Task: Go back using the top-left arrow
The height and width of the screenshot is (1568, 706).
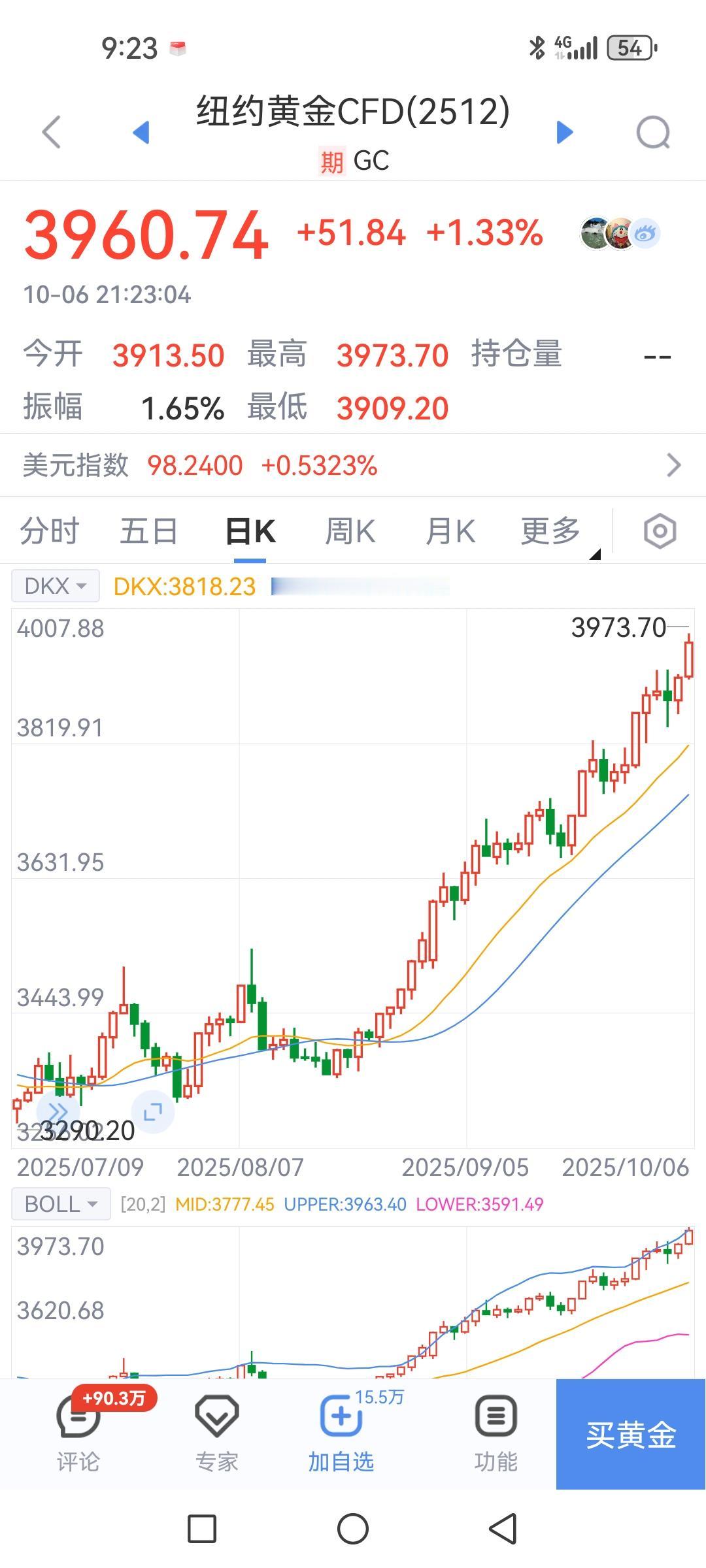Action: (x=52, y=132)
